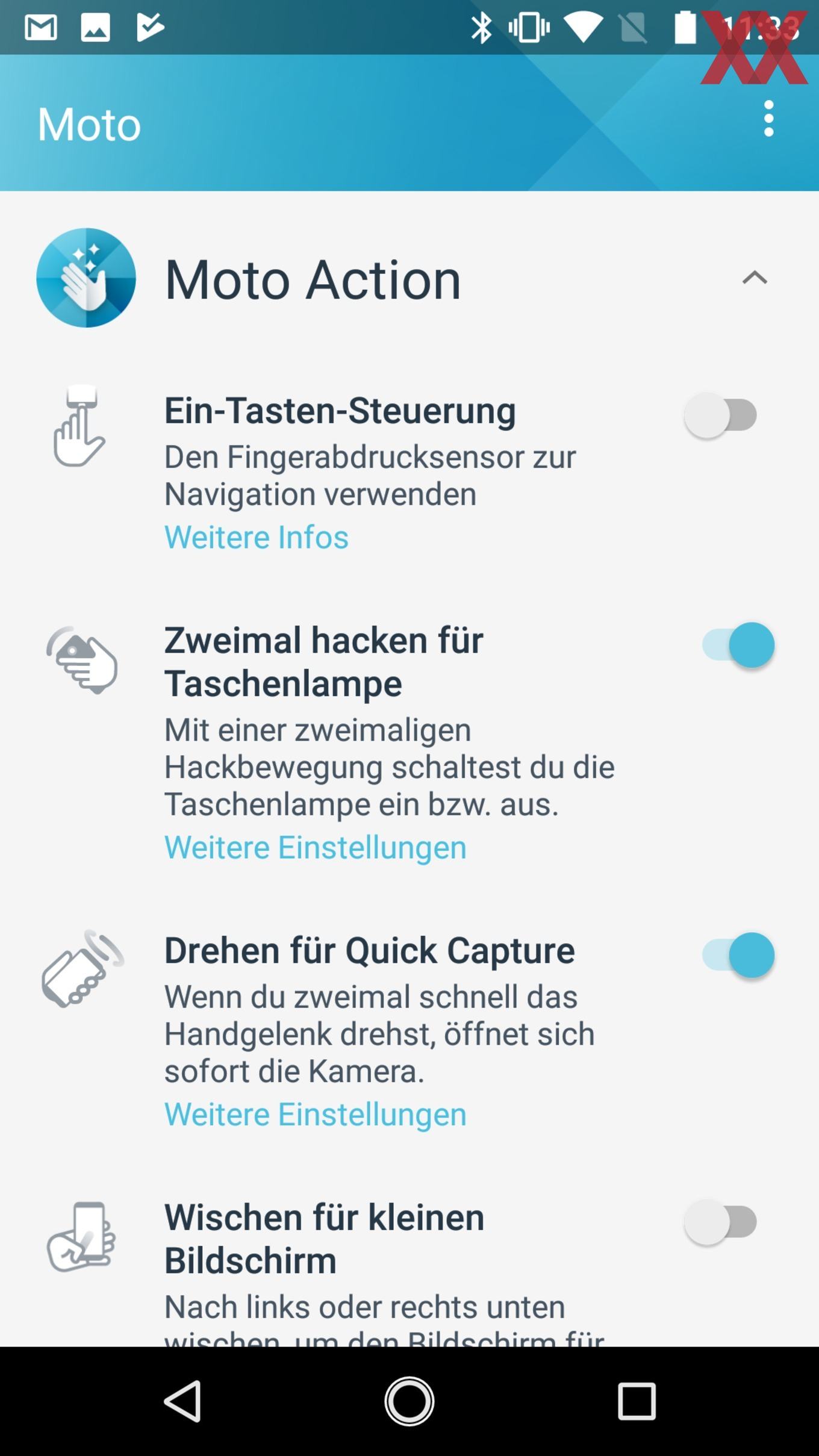Image resolution: width=819 pixels, height=1456 pixels.
Task: Turn off Drehen für Quick Capture
Action: [x=738, y=955]
